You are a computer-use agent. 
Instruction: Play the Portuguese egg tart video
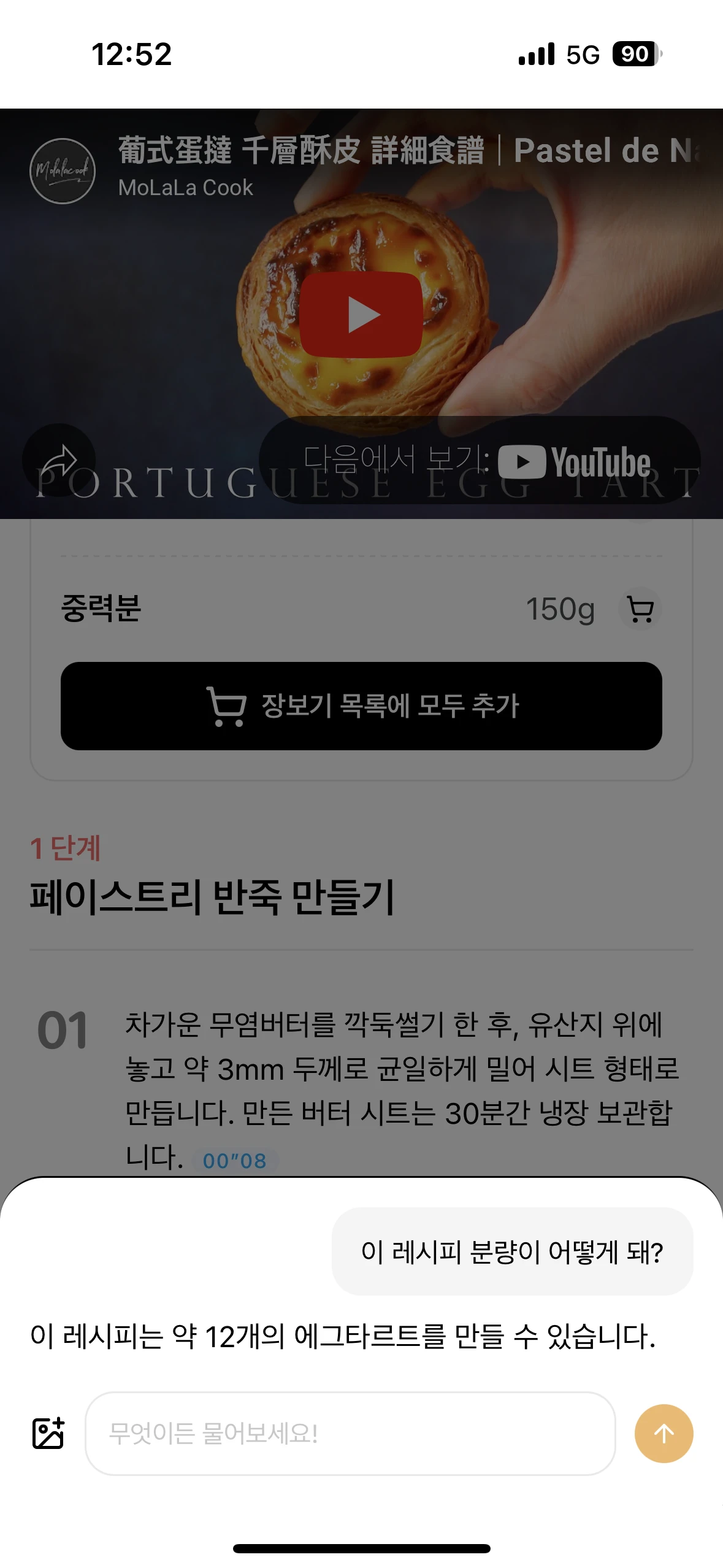tap(361, 315)
